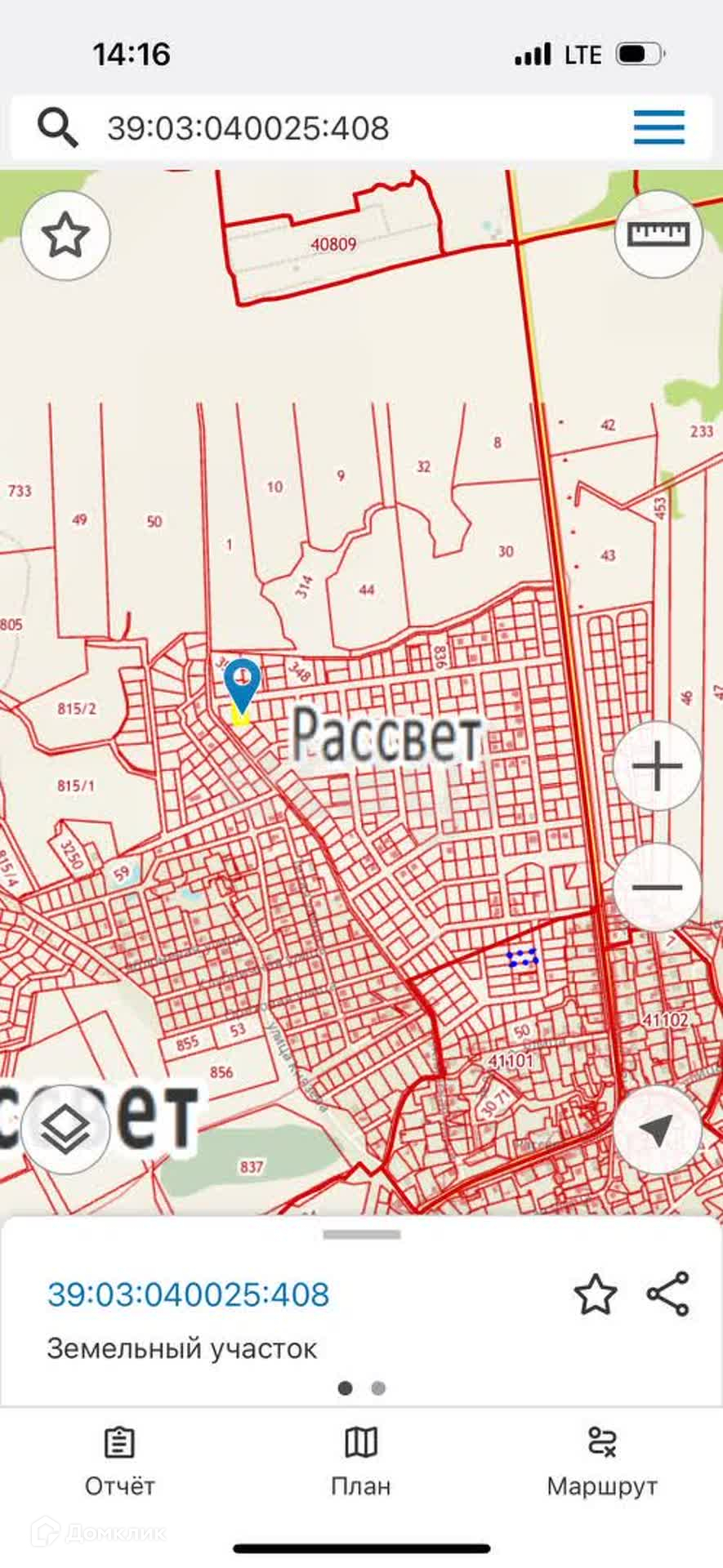Tap the search magnifier icon

[57, 128]
